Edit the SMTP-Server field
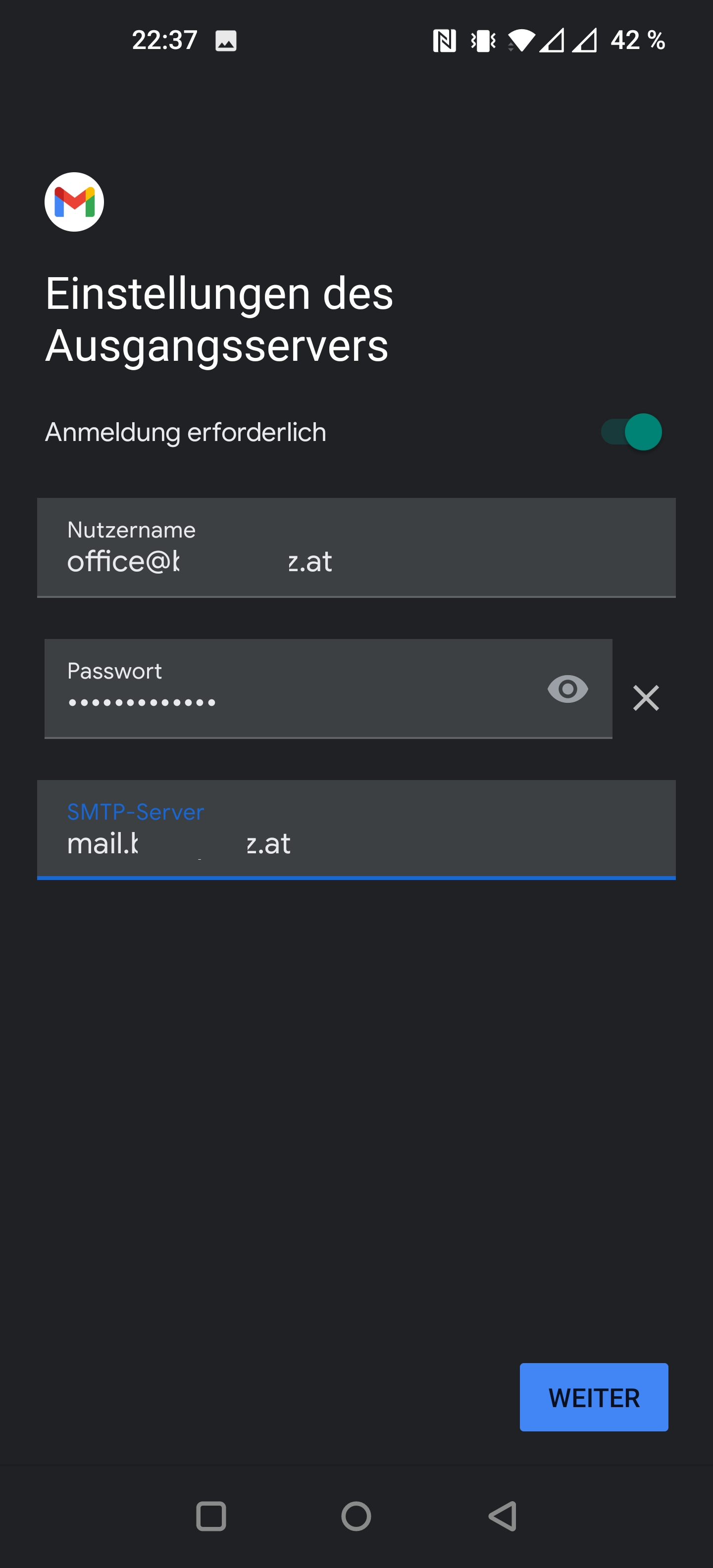713x1568 pixels. coord(356,830)
